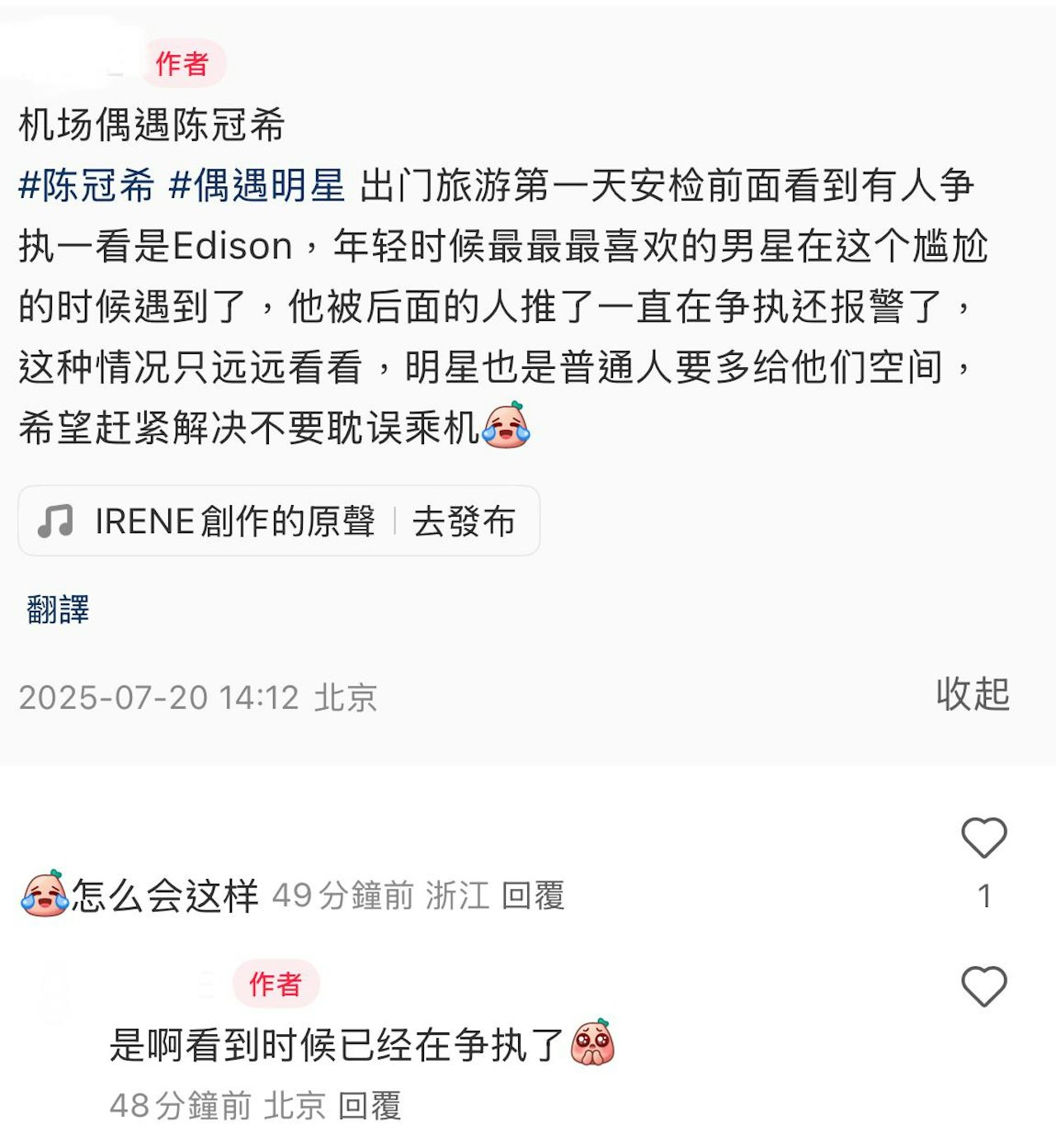Open the #陈冠希 hashtag
Viewport: 1056px width, 1148px height.
pos(87,185)
